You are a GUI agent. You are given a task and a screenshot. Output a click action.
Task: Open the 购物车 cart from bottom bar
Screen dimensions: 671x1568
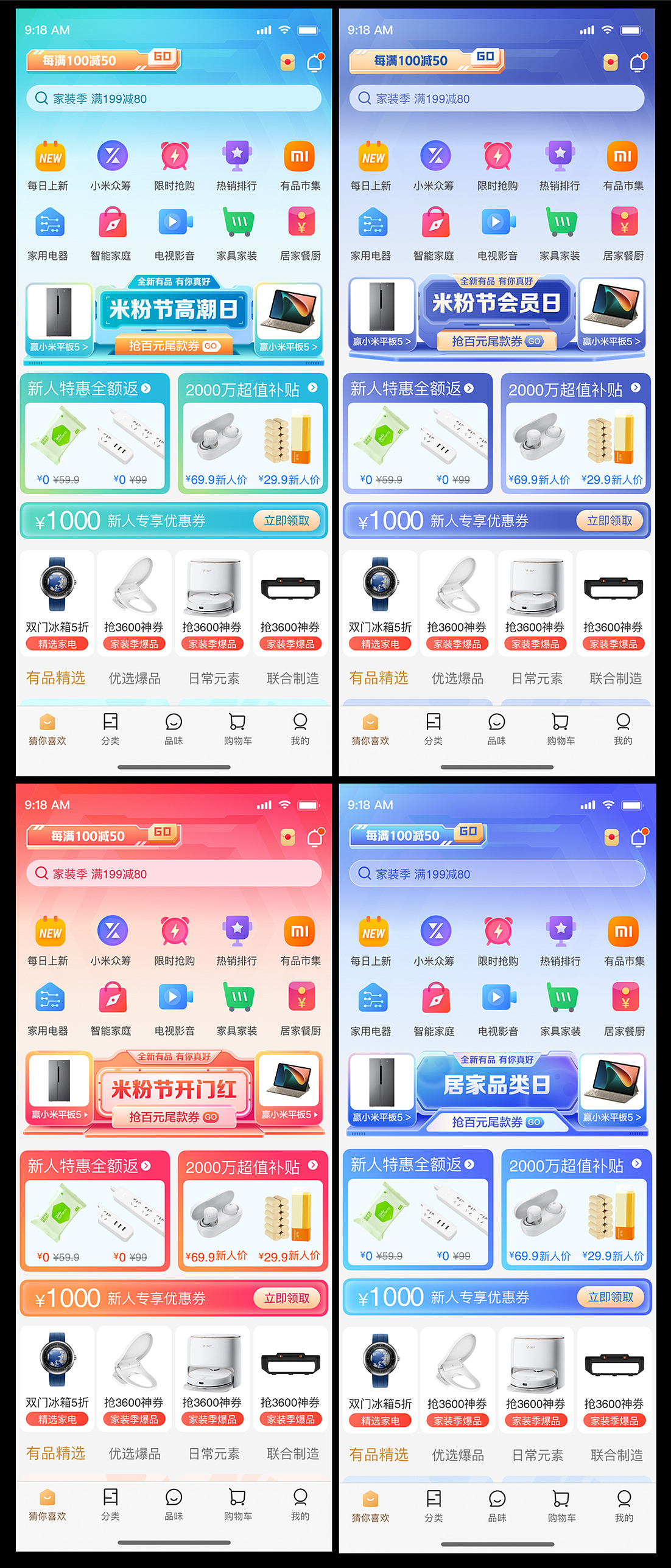pos(237,729)
